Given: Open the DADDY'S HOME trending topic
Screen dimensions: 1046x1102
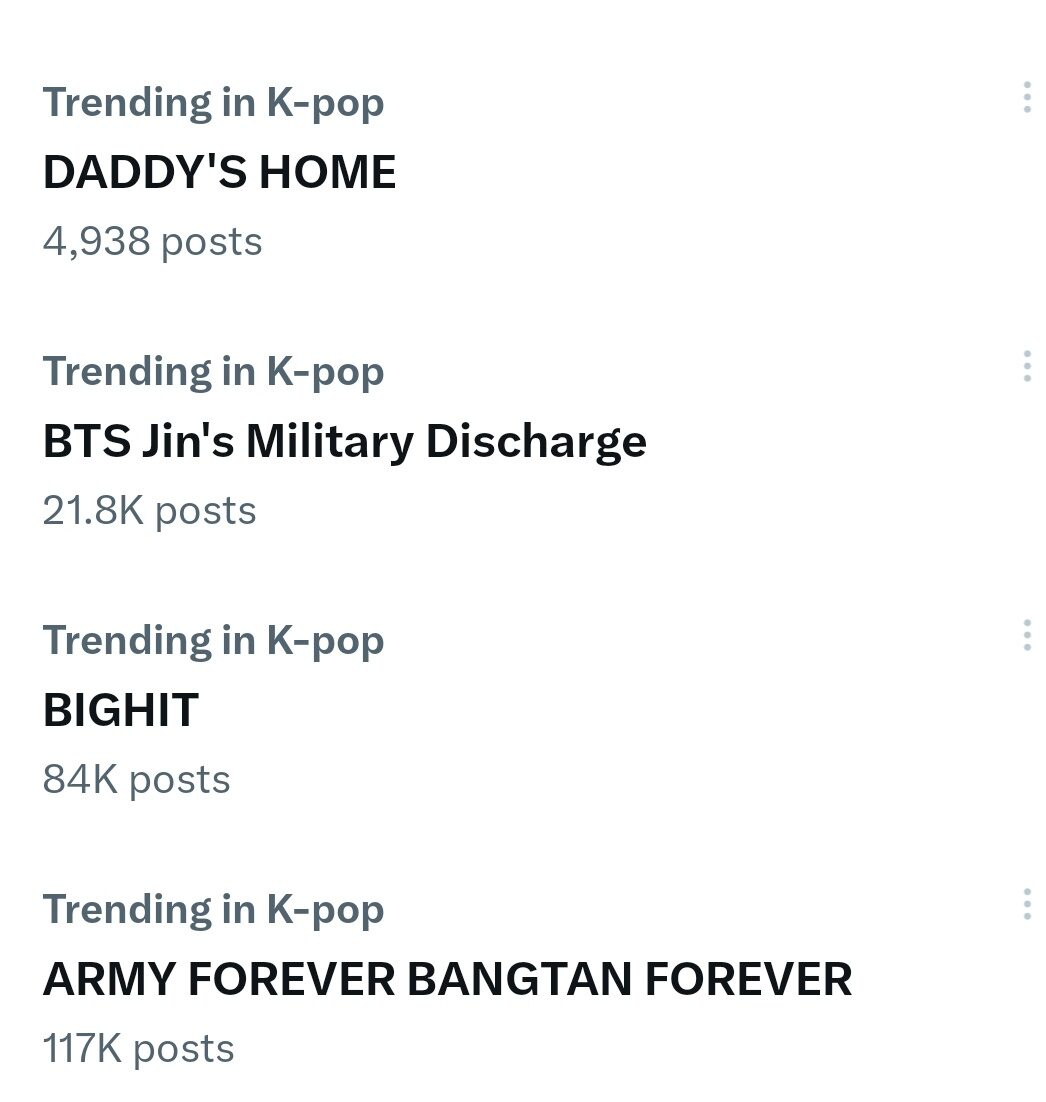Looking at the screenshot, I should (x=220, y=173).
